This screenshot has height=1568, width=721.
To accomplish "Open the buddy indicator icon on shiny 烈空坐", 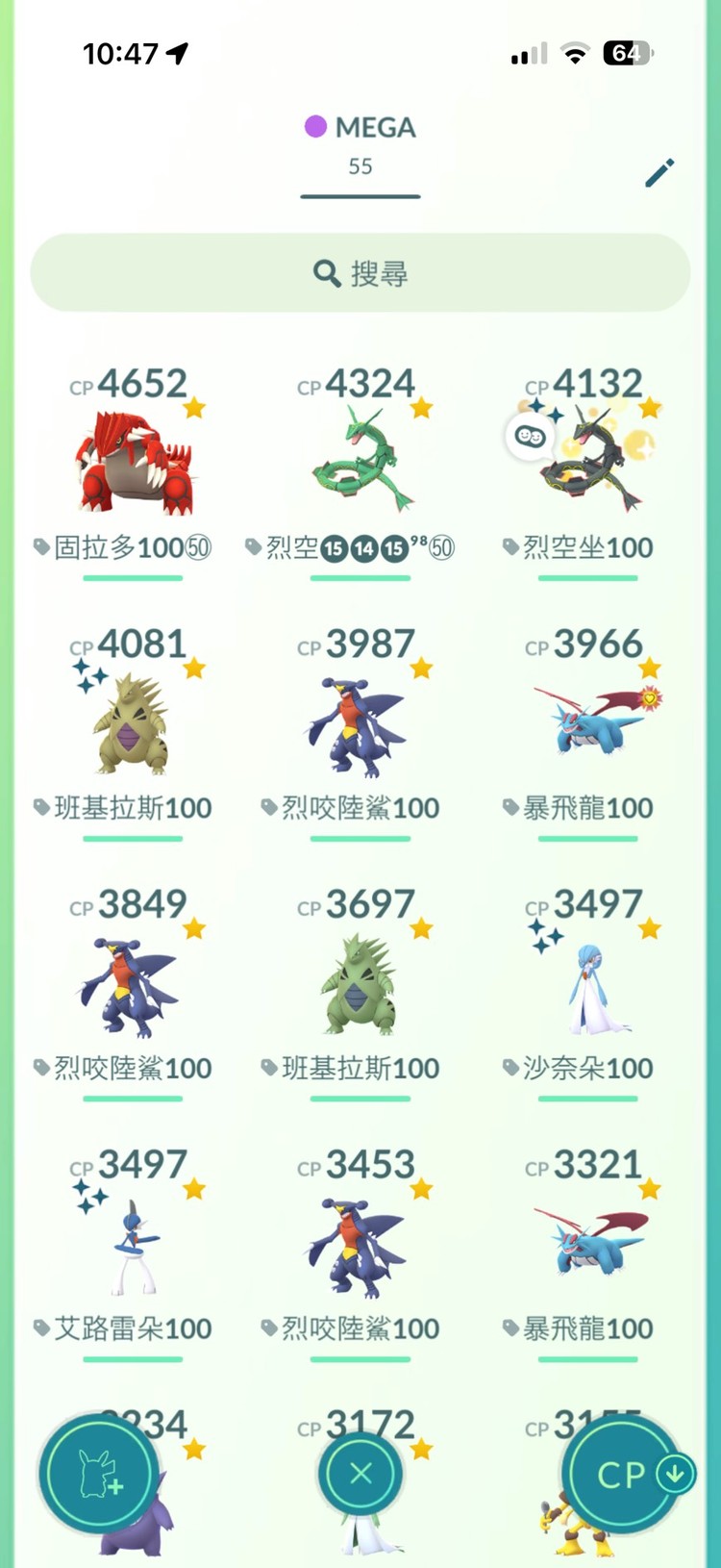I will point(530,436).
